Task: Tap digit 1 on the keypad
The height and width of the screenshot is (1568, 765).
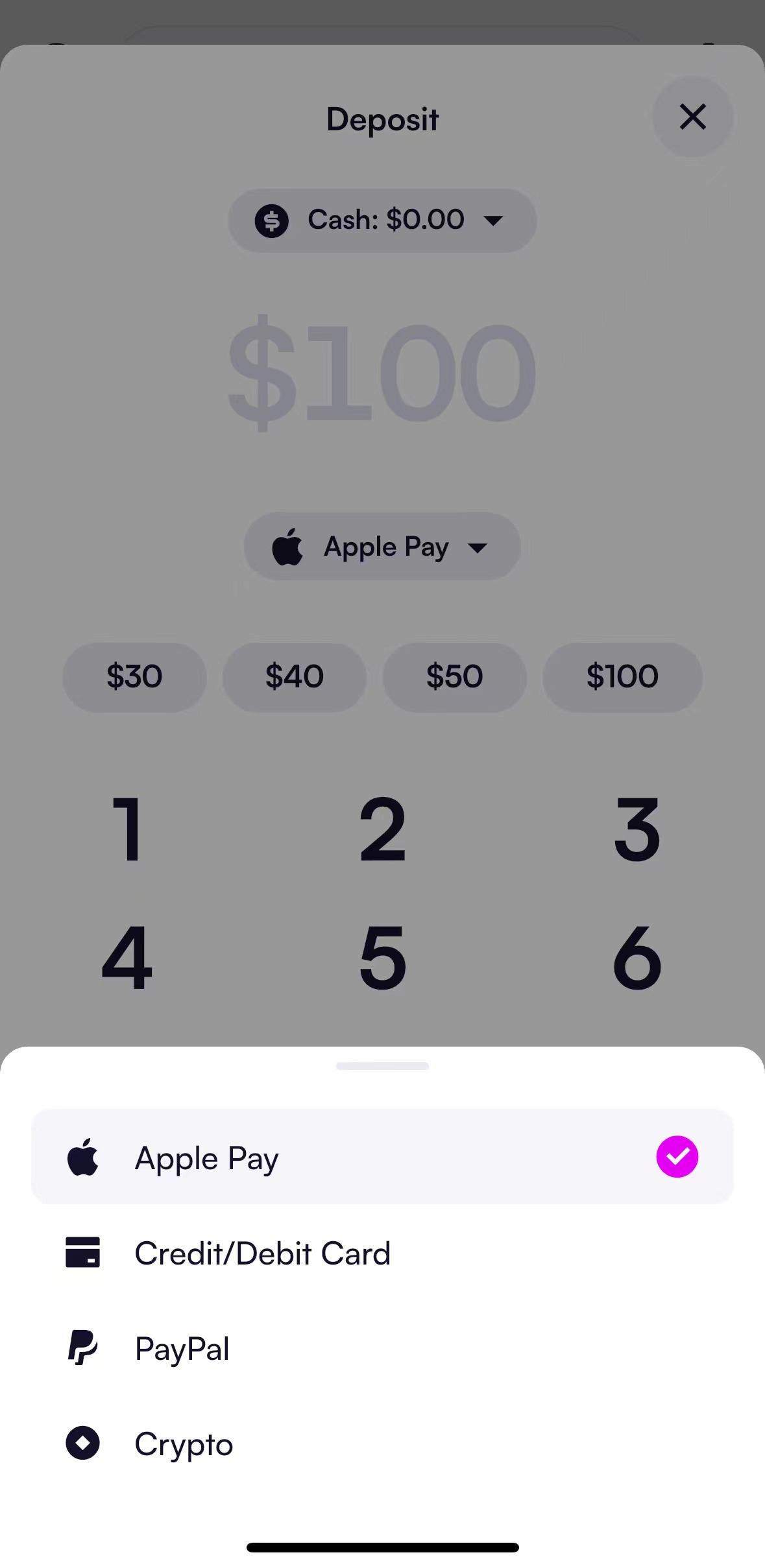Action: tap(128, 829)
